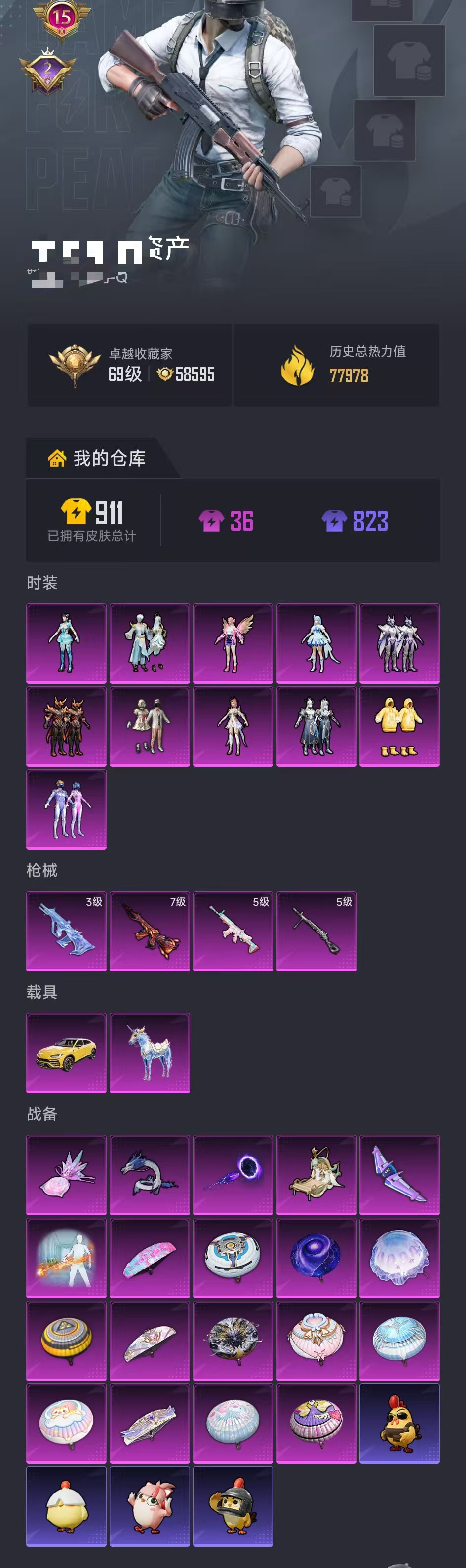
Task: View the unicorn mount vehicle skin
Action: click(x=150, y=1053)
